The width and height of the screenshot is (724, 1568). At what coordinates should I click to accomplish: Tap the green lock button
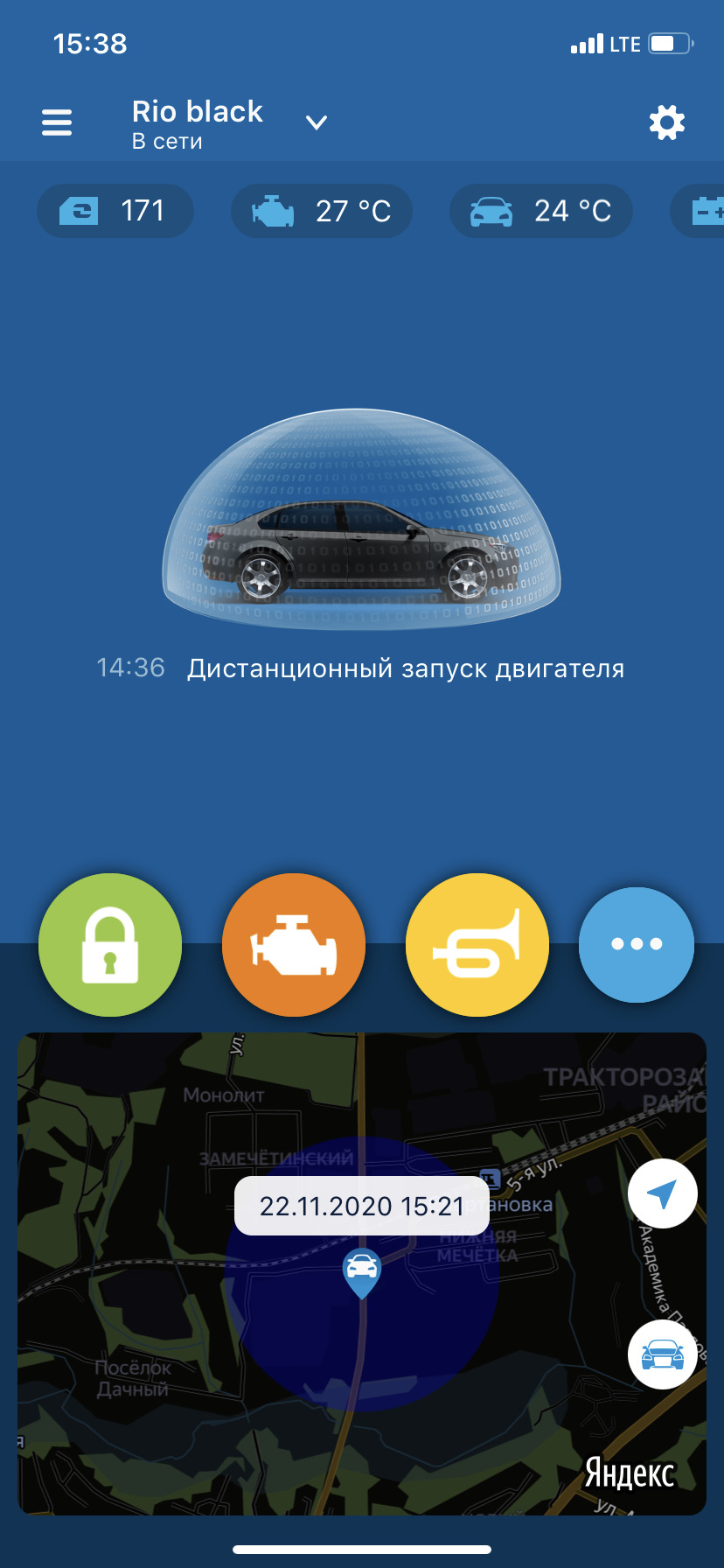pyautogui.click(x=110, y=945)
